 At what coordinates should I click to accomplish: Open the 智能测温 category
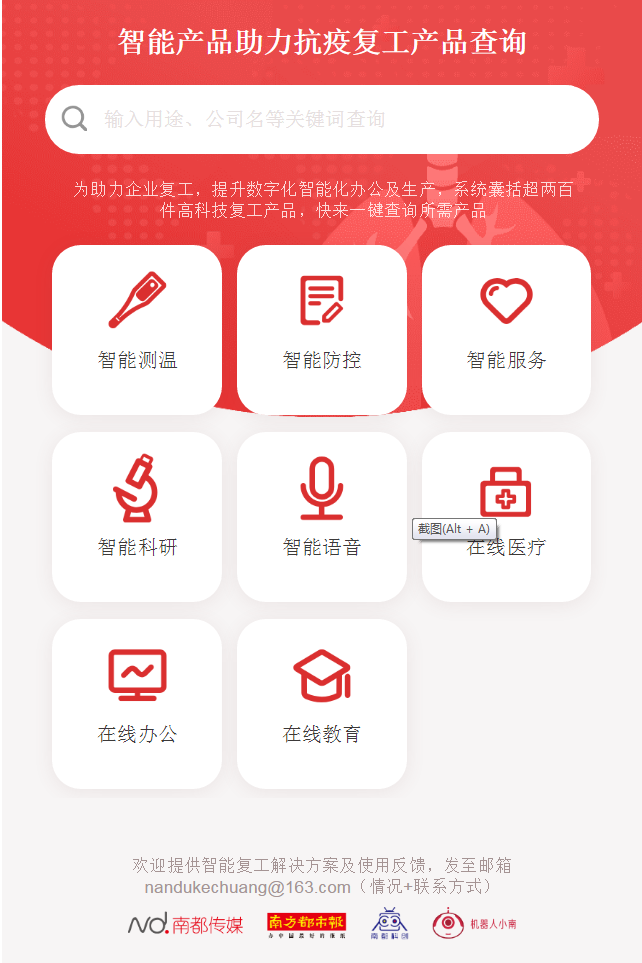[137, 330]
